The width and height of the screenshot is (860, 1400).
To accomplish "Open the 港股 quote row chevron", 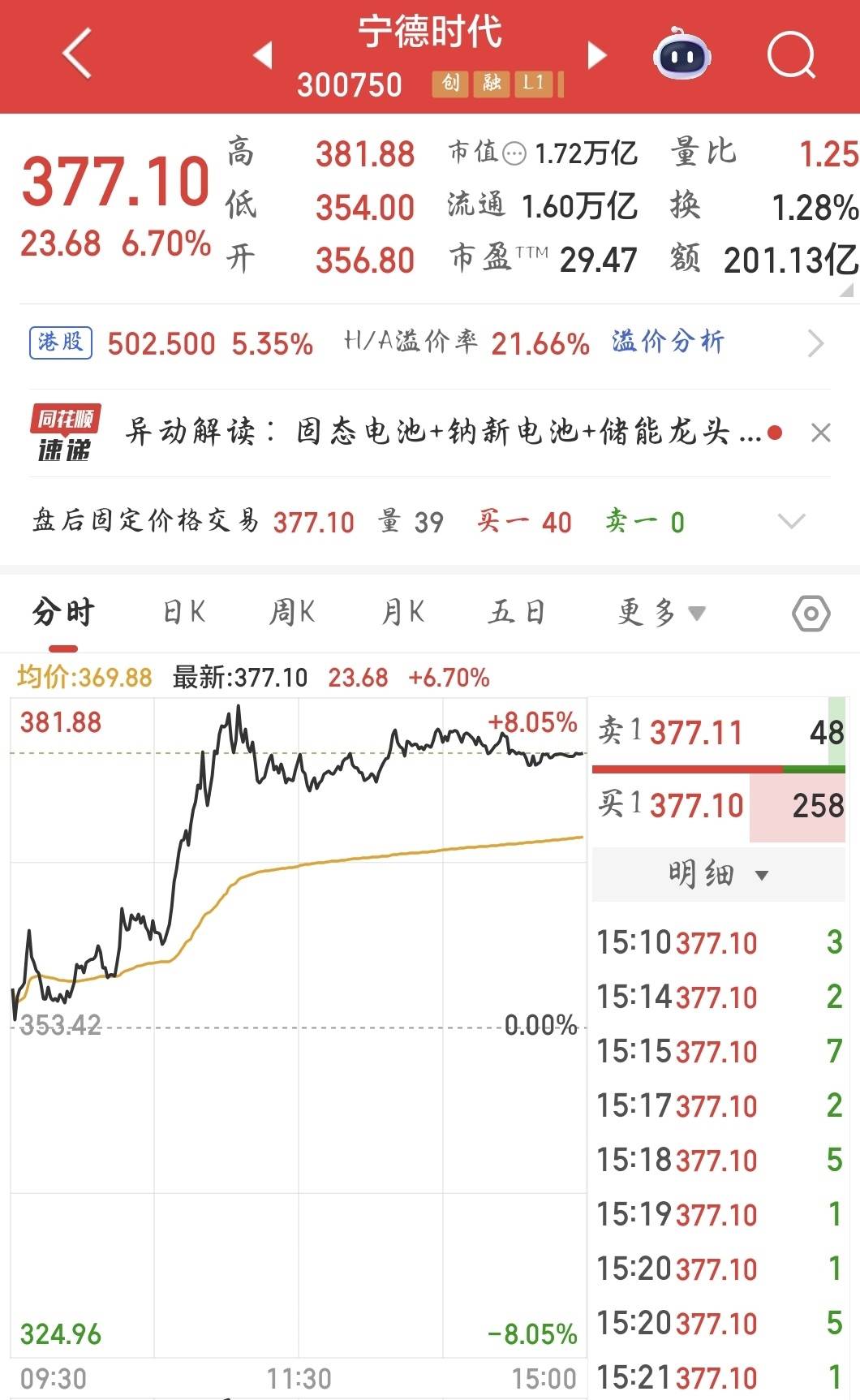I will pyautogui.click(x=815, y=343).
